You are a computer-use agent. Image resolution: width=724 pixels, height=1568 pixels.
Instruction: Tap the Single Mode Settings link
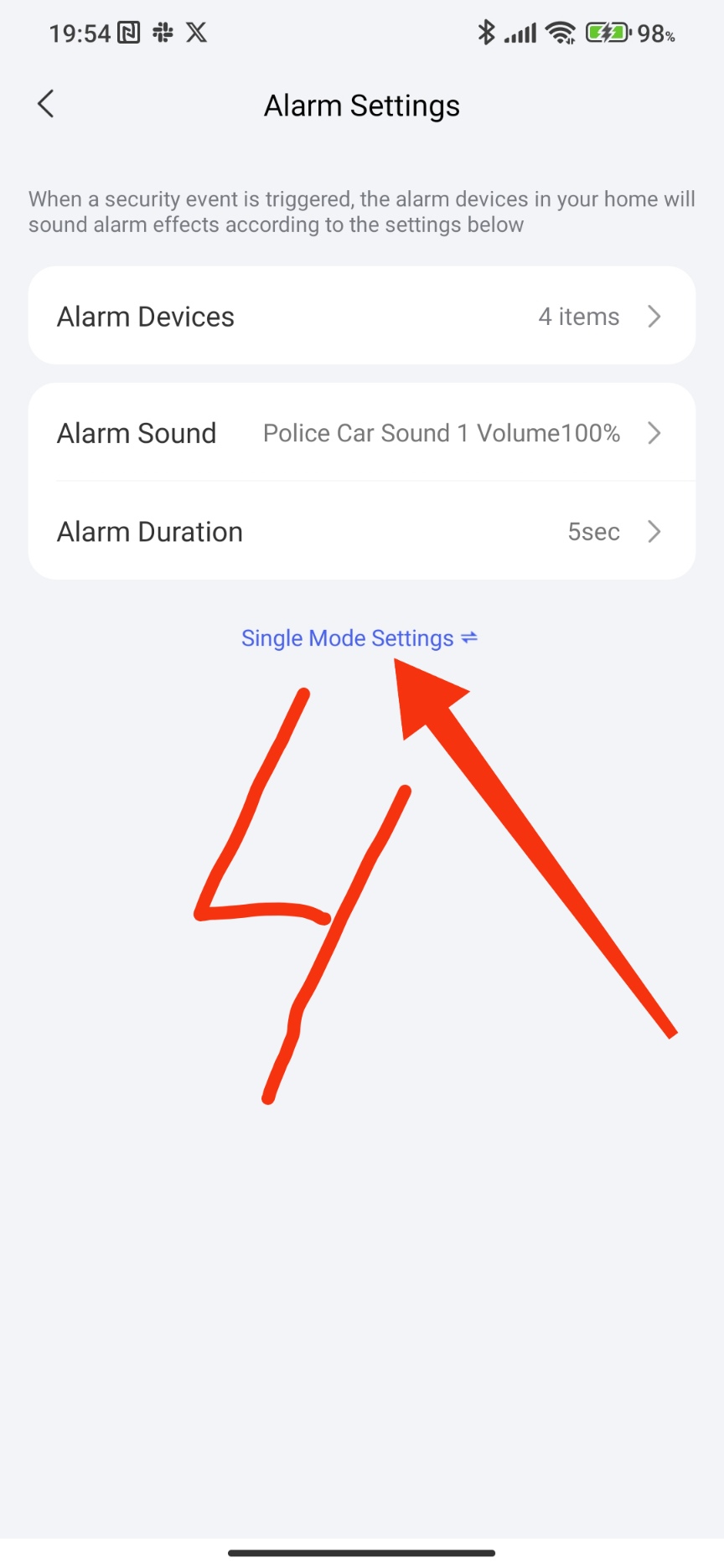pyautogui.click(x=359, y=638)
